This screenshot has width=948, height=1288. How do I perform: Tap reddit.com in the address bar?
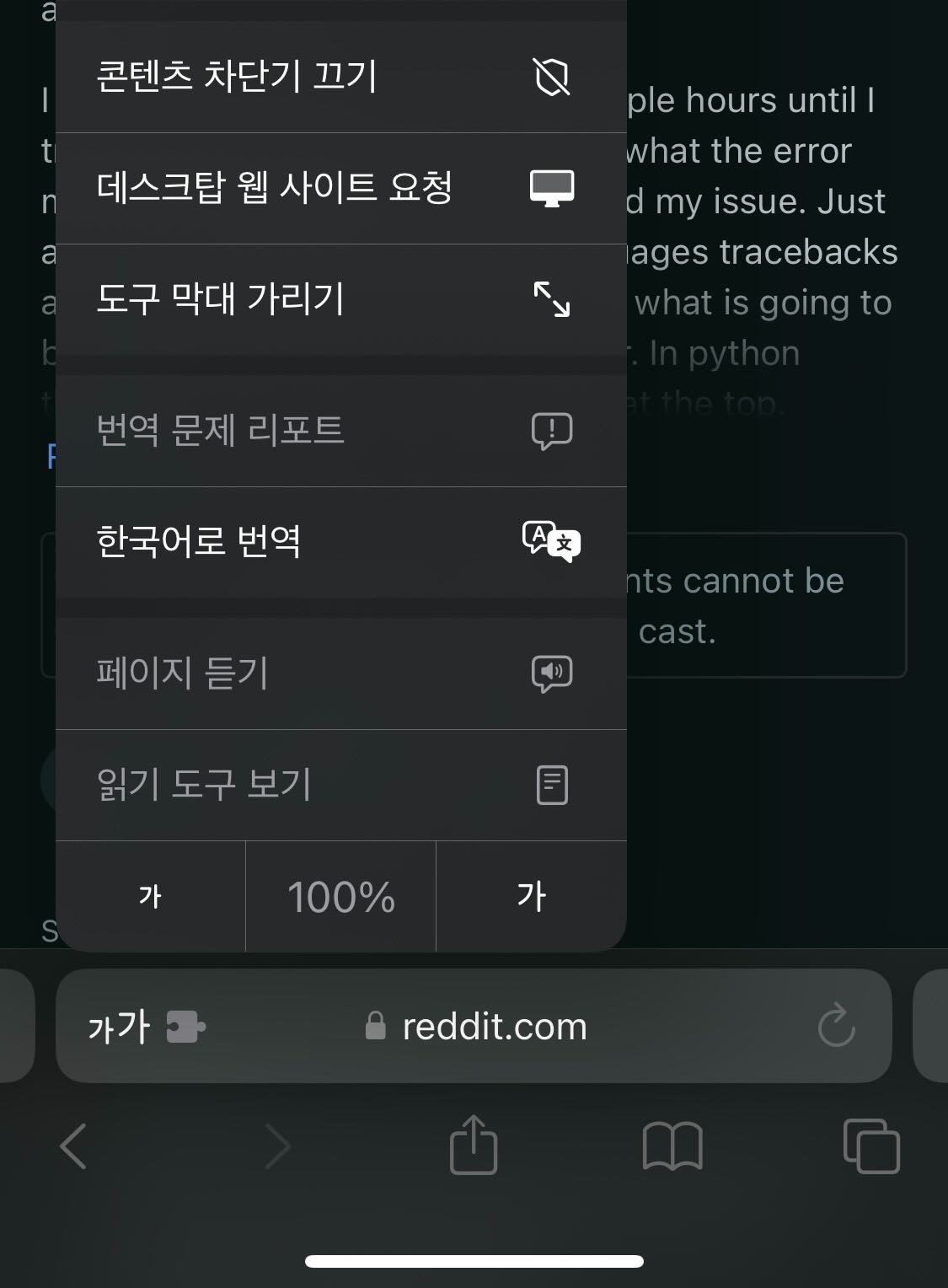pos(495,1027)
